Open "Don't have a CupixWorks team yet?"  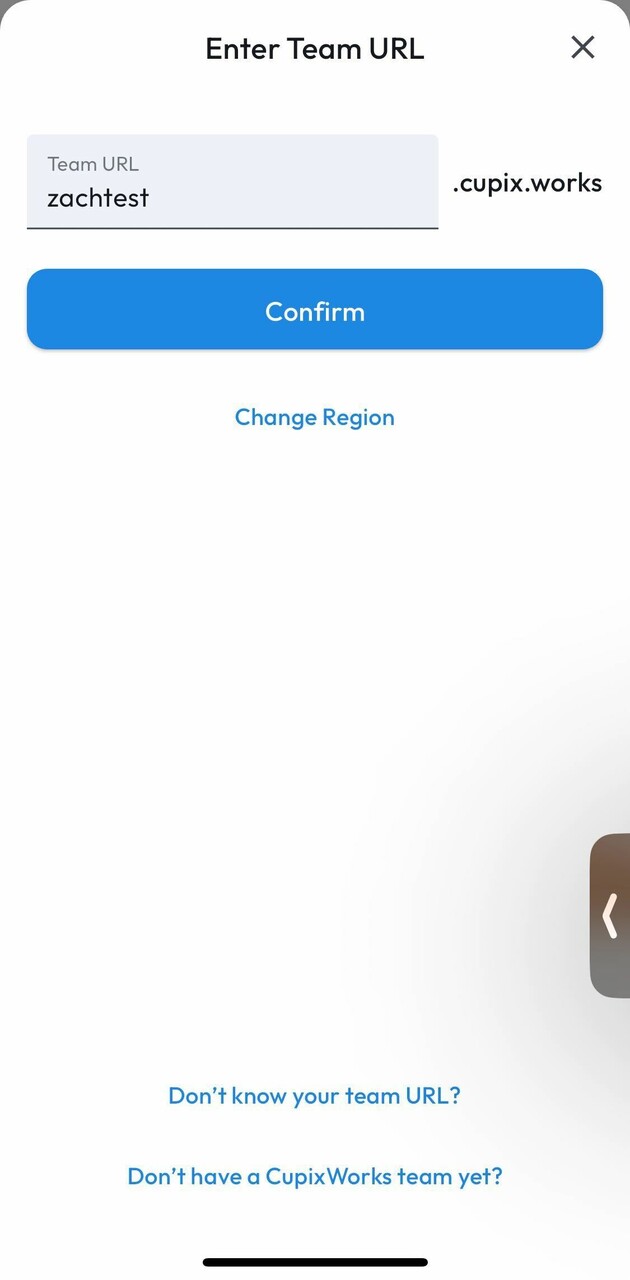pyautogui.click(x=314, y=1176)
